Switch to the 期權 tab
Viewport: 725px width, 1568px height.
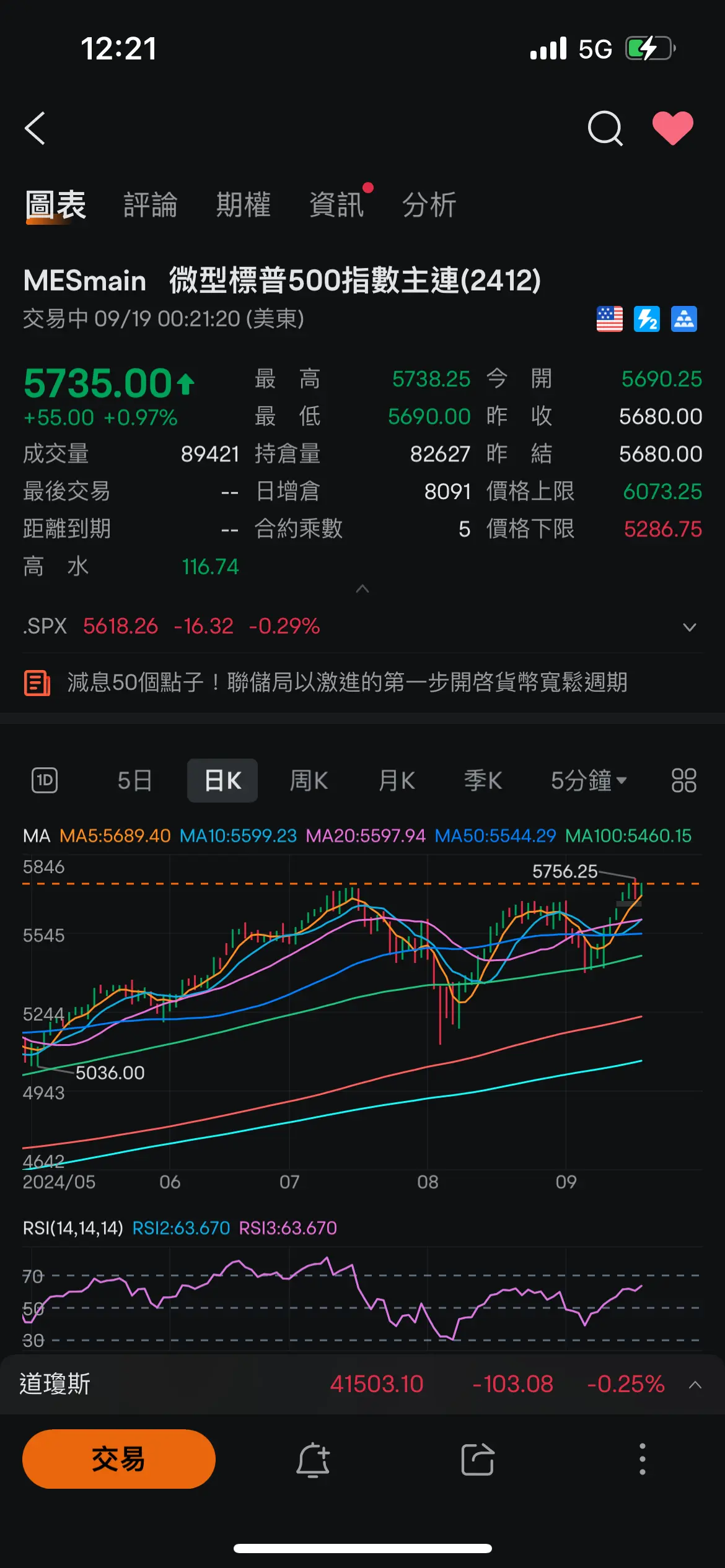coord(244,205)
